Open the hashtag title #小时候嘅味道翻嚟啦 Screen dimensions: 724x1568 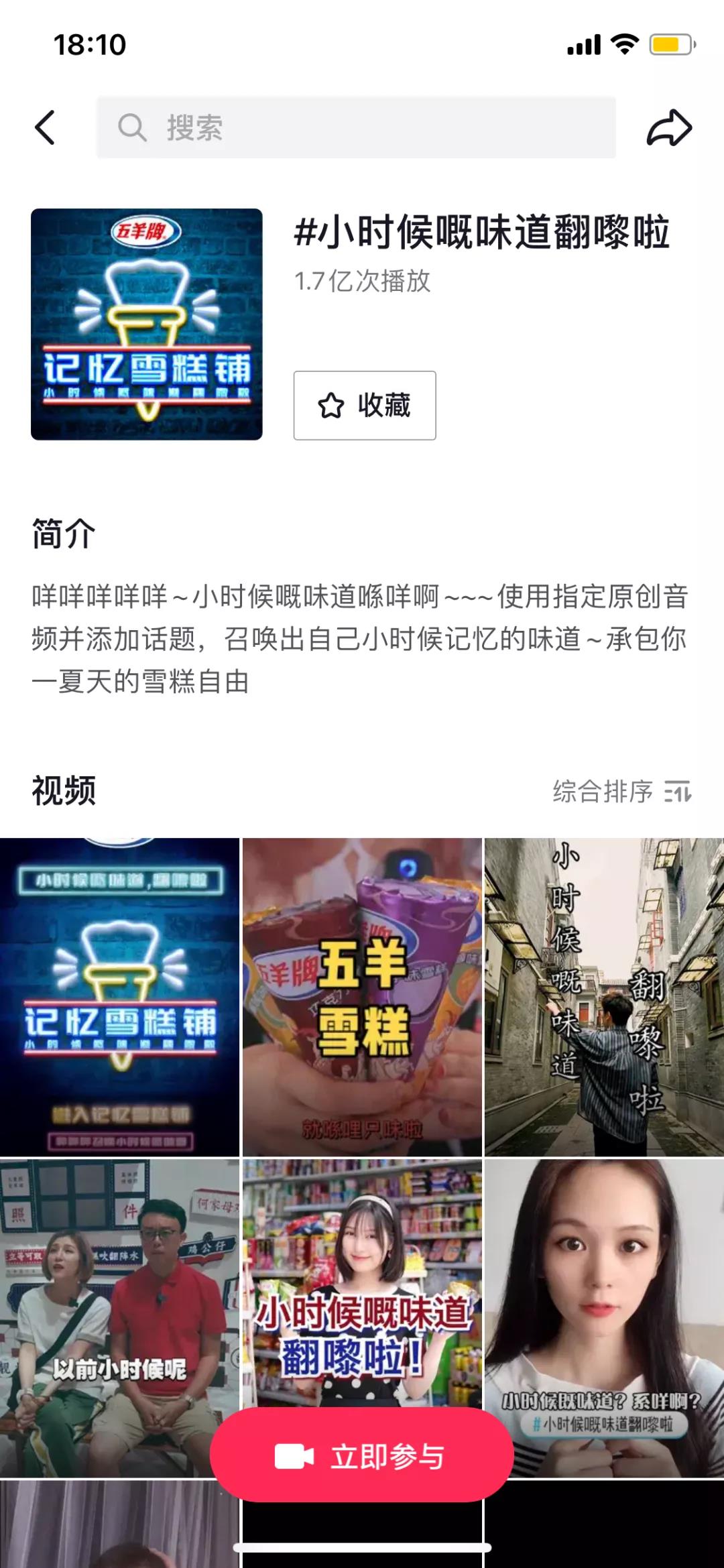pos(482,234)
